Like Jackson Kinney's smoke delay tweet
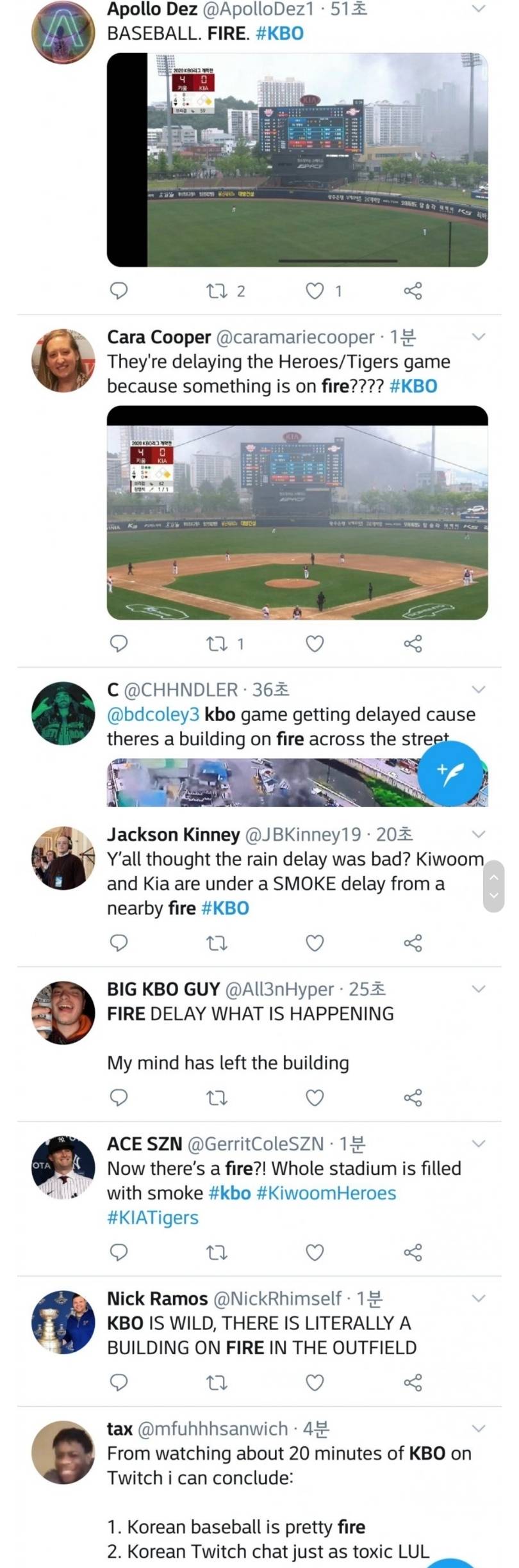519x1568 pixels. 315,943
